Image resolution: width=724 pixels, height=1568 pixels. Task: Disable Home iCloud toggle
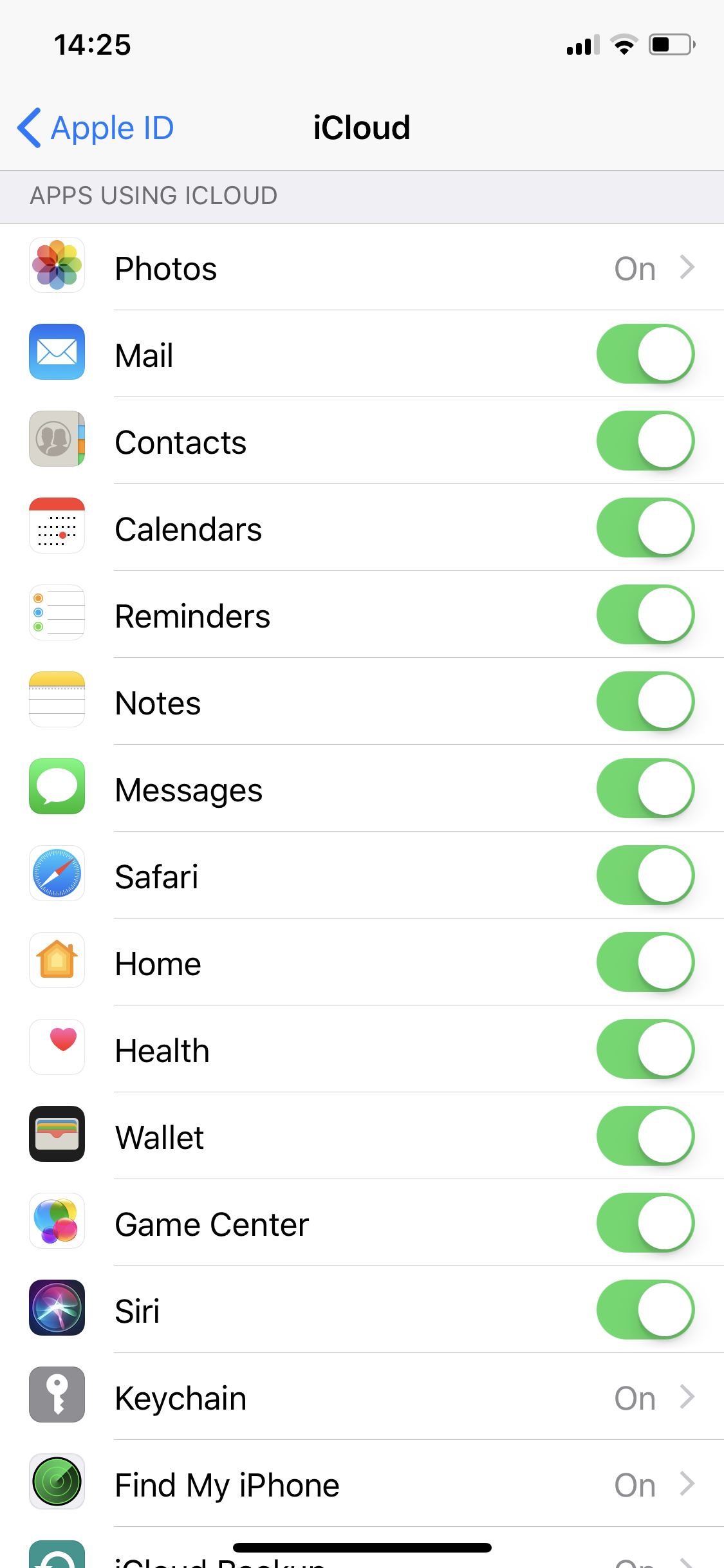pyautogui.click(x=645, y=962)
